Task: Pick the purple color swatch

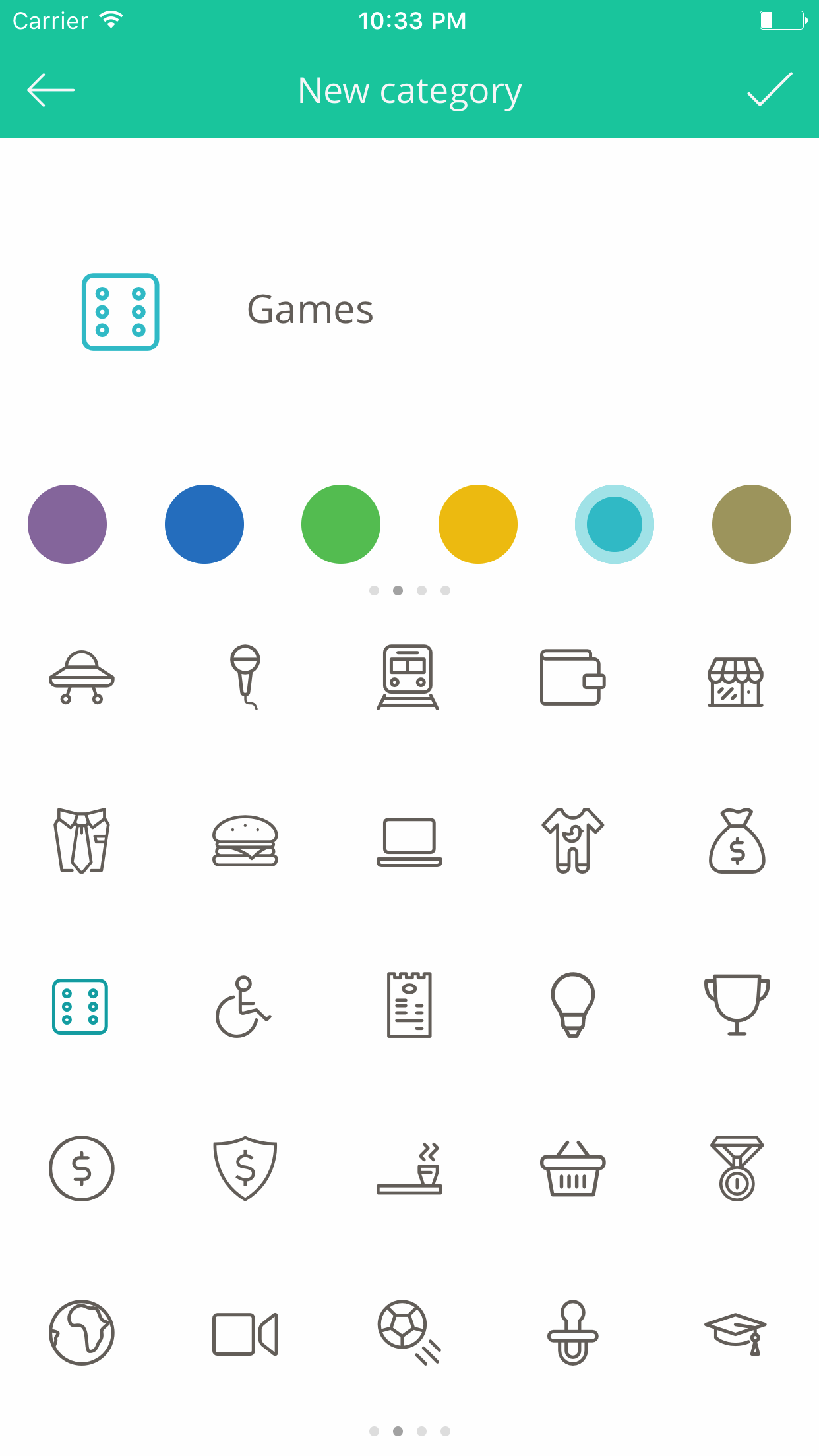Action: pos(67,524)
